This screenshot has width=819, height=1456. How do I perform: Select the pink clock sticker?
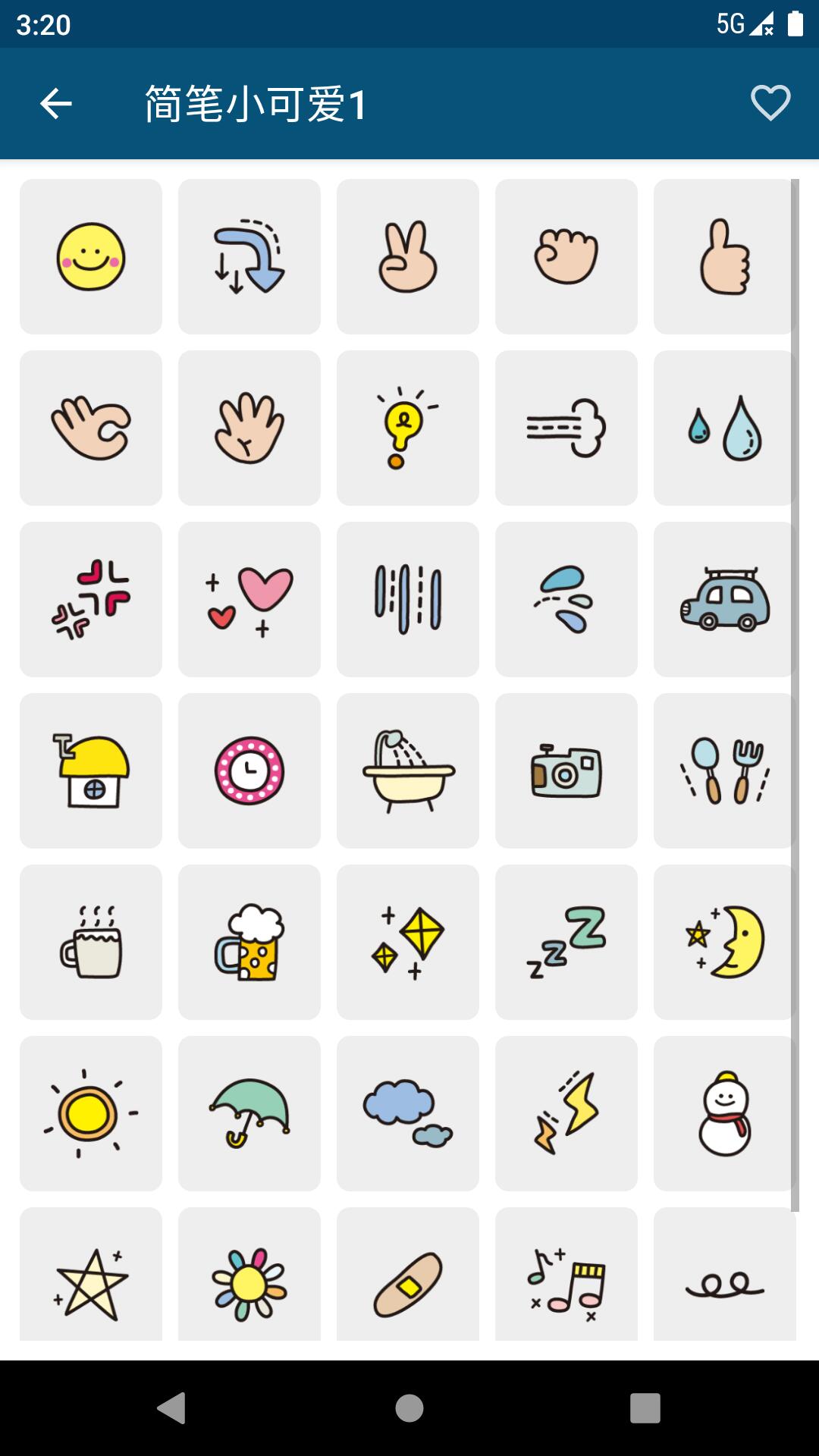tap(249, 770)
